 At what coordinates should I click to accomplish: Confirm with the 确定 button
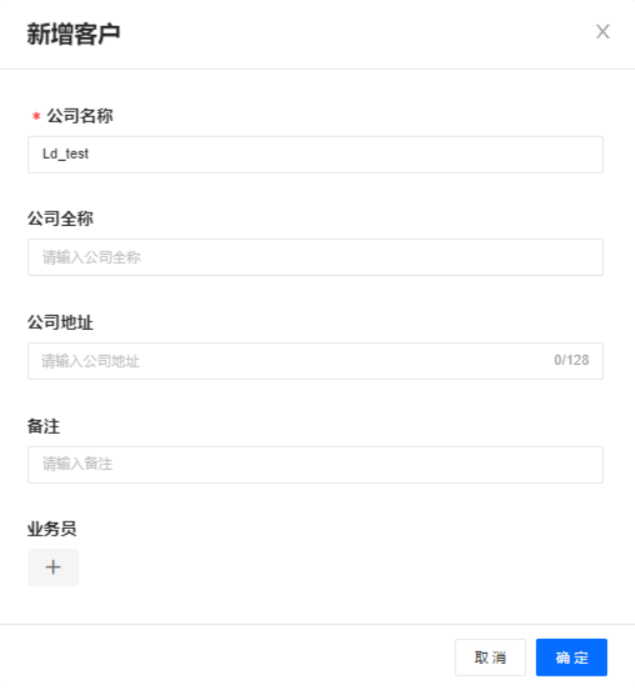571,657
